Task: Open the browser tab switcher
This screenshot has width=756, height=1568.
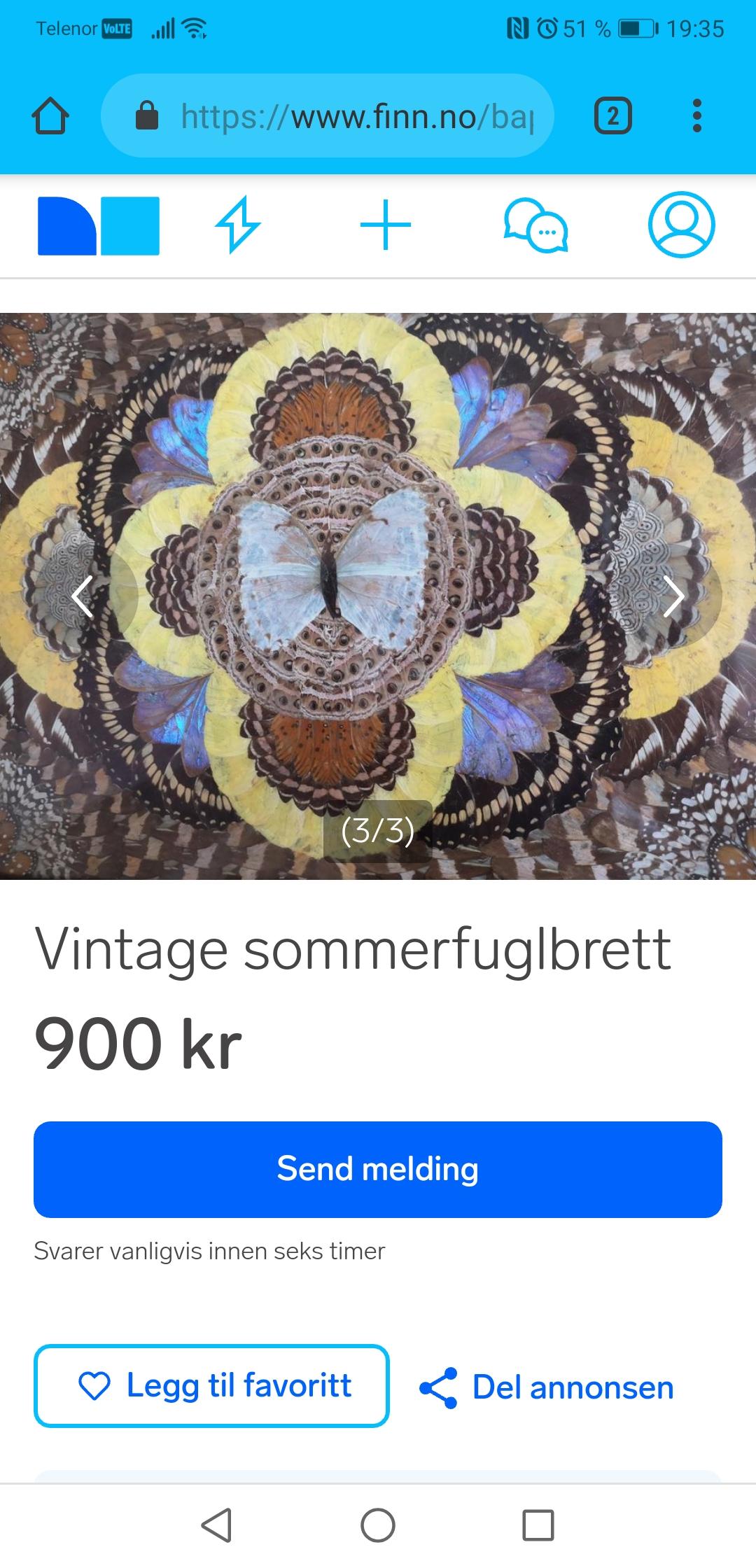Action: click(x=612, y=116)
